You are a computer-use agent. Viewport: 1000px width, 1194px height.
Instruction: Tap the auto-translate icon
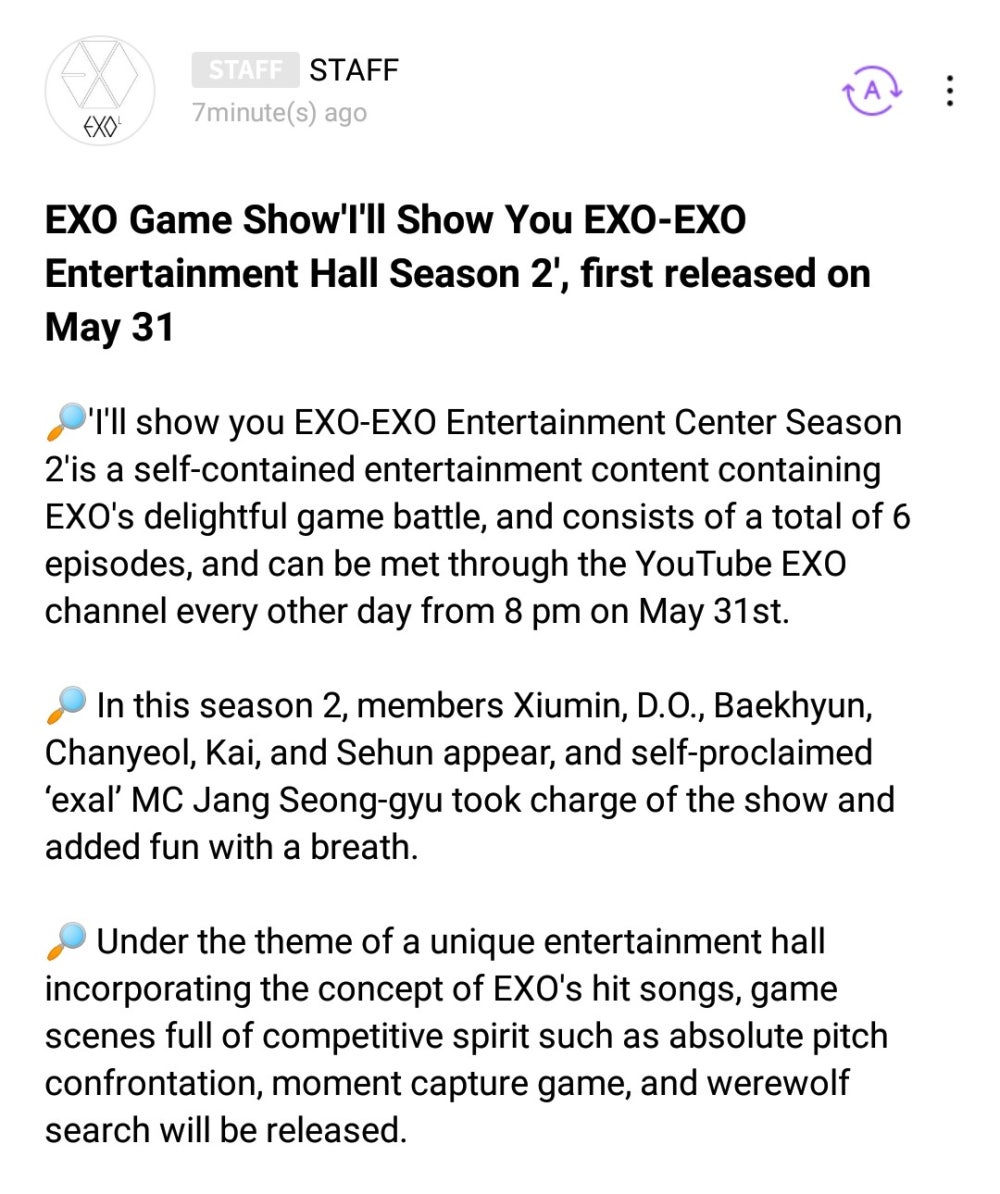coord(872,91)
